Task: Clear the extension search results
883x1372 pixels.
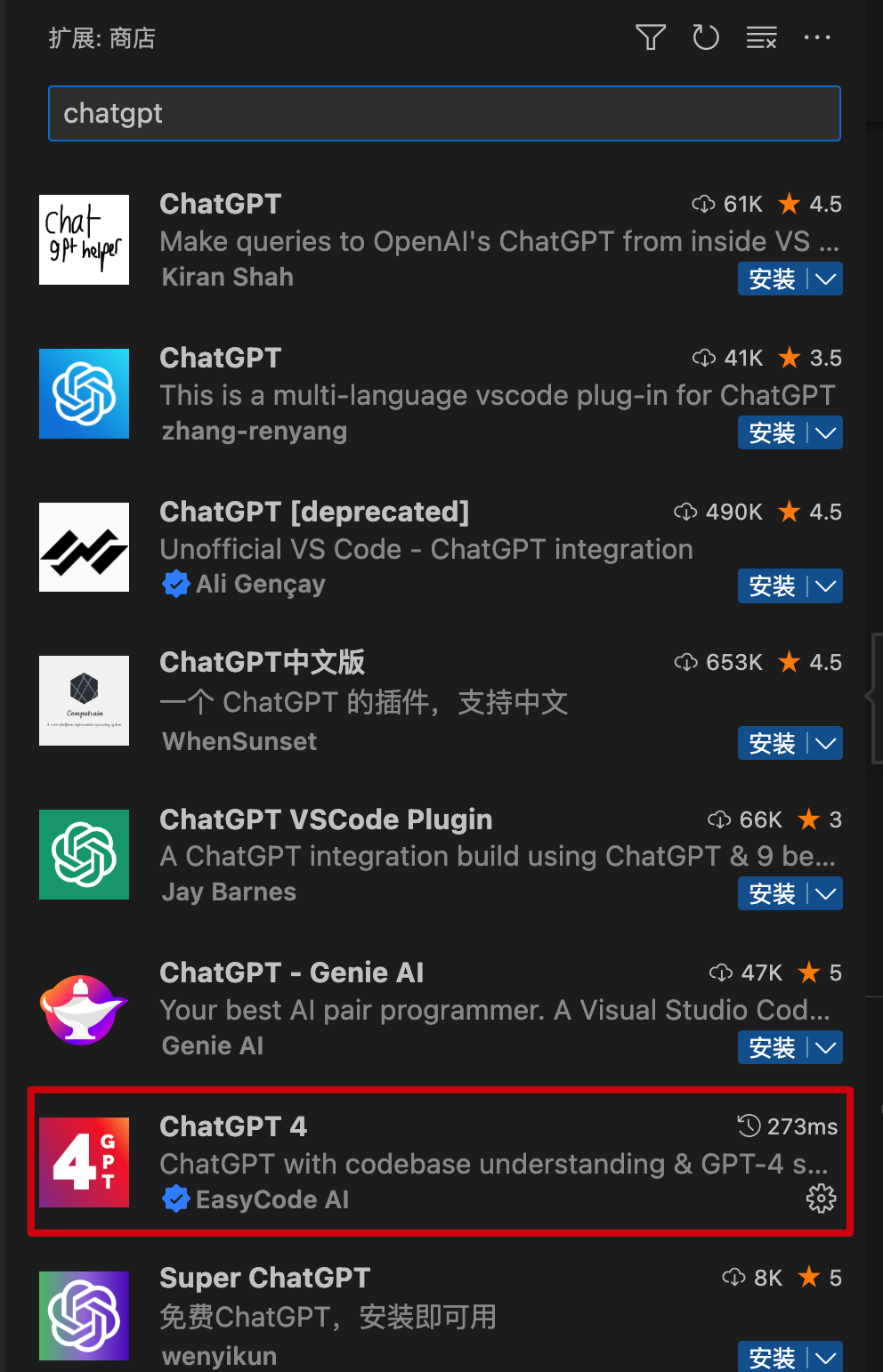Action: coord(761,37)
